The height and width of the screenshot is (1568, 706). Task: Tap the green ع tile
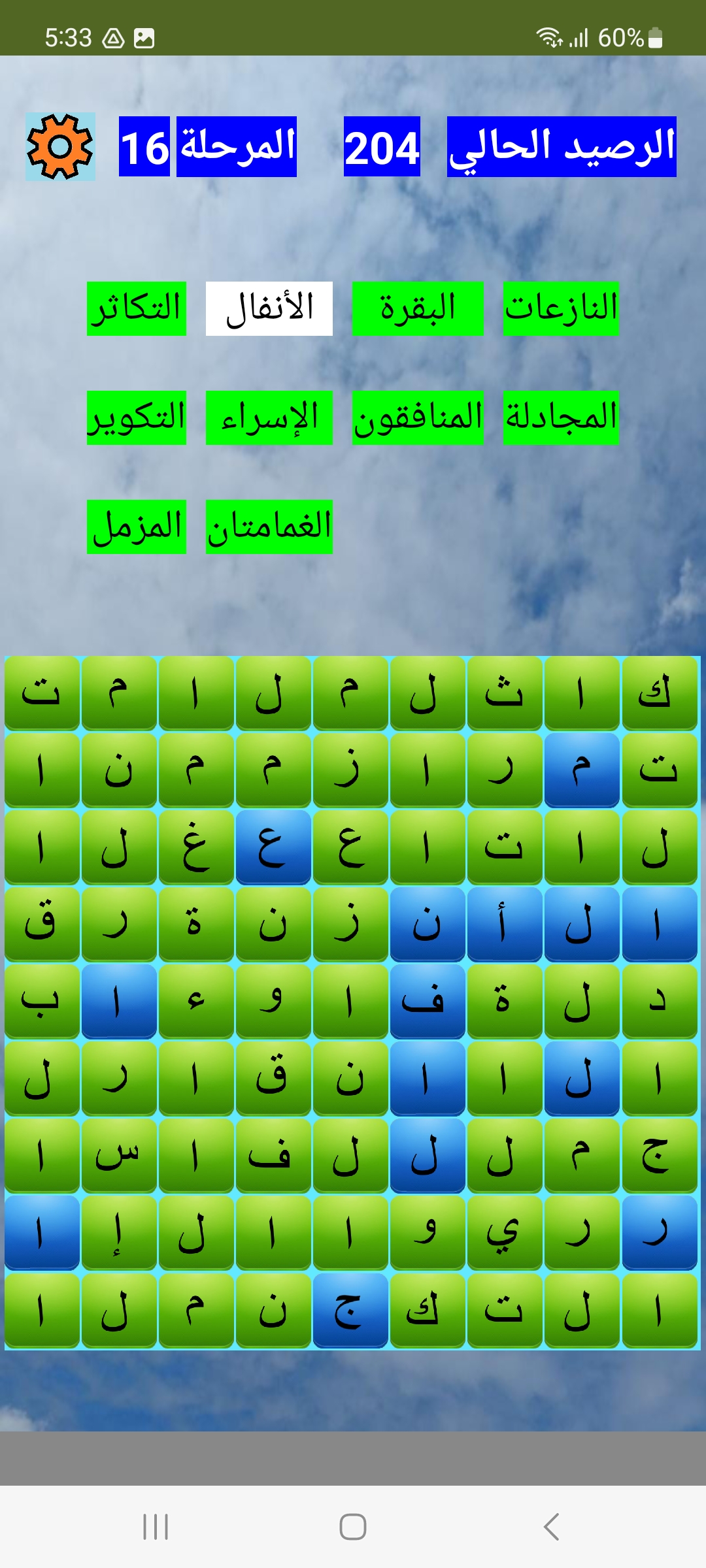coord(350,847)
